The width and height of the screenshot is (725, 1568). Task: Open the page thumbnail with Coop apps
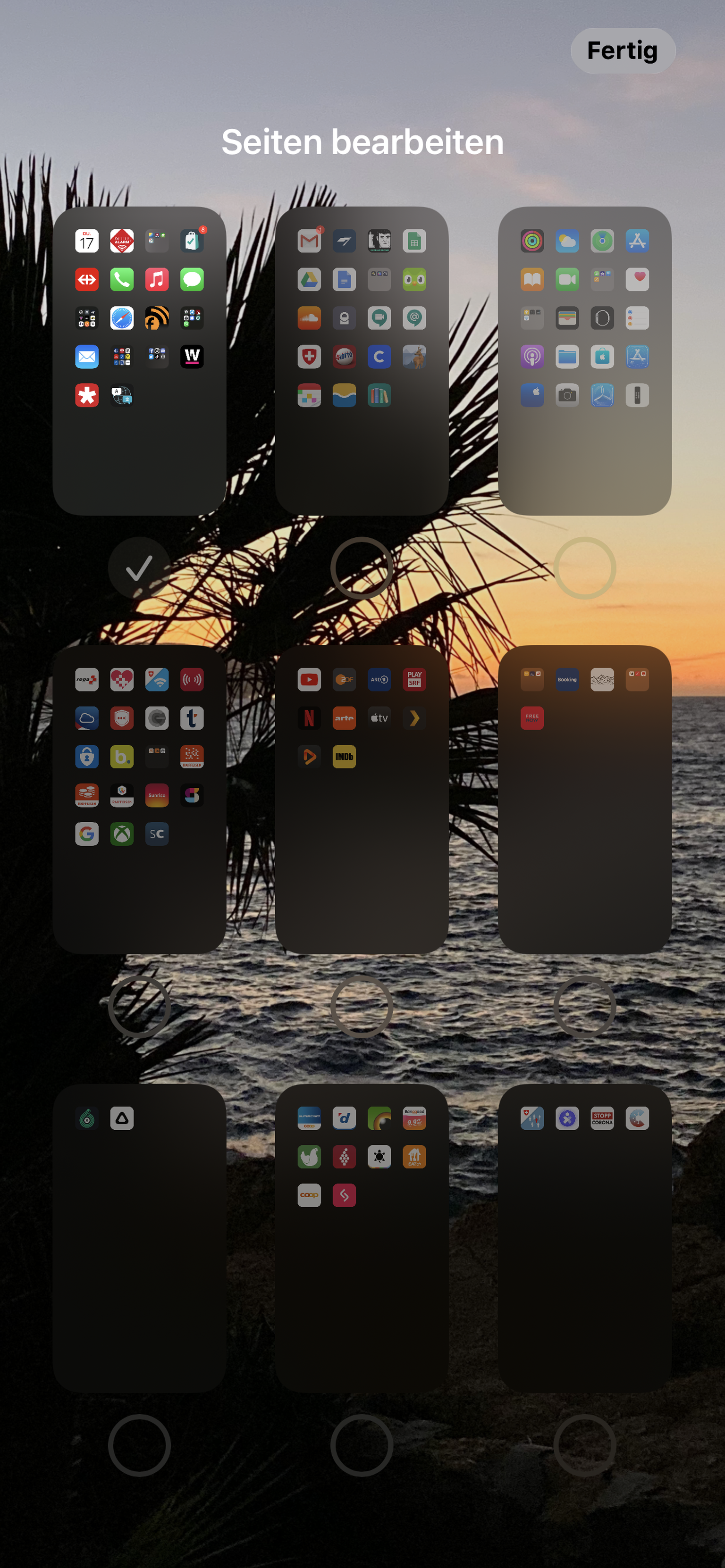[361, 1237]
